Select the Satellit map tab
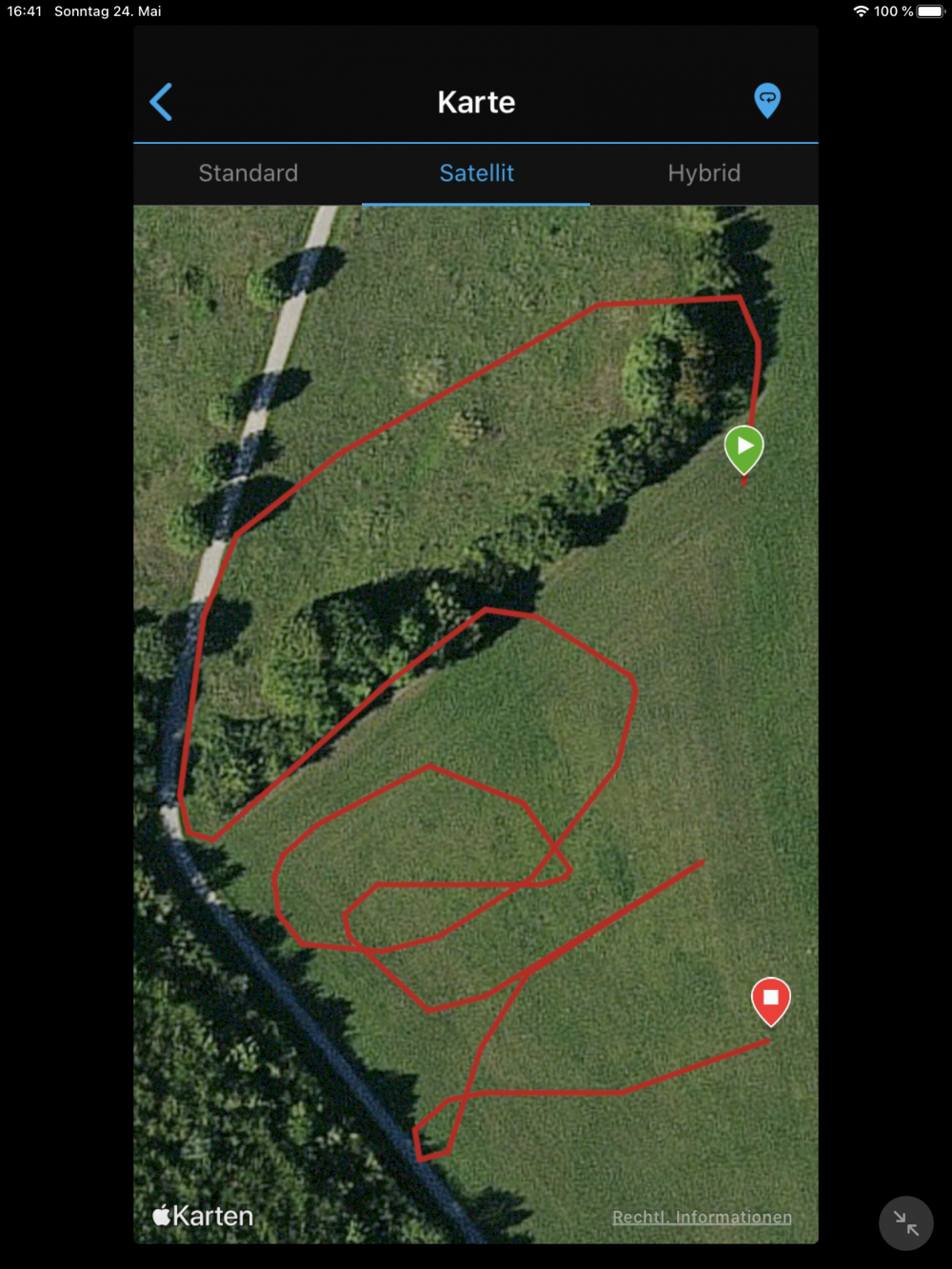Screen dimensions: 952x1269 476,173
